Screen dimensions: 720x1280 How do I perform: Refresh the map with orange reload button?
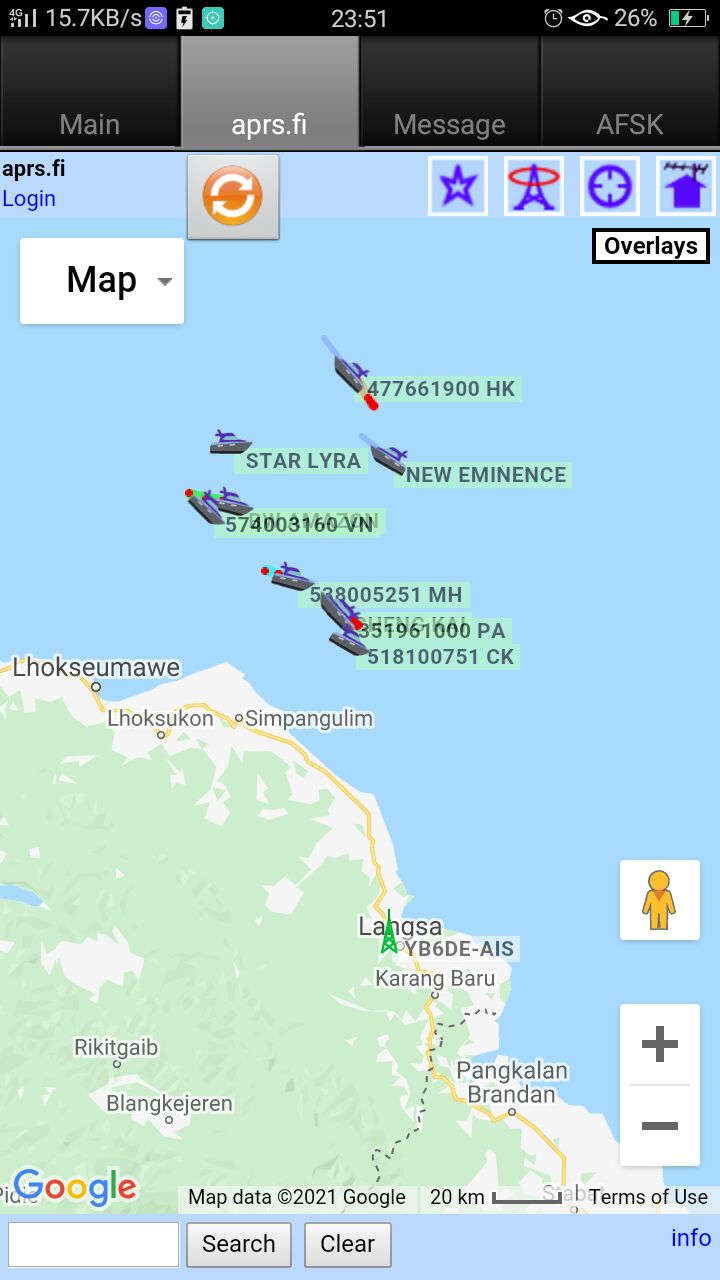click(x=233, y=196)
